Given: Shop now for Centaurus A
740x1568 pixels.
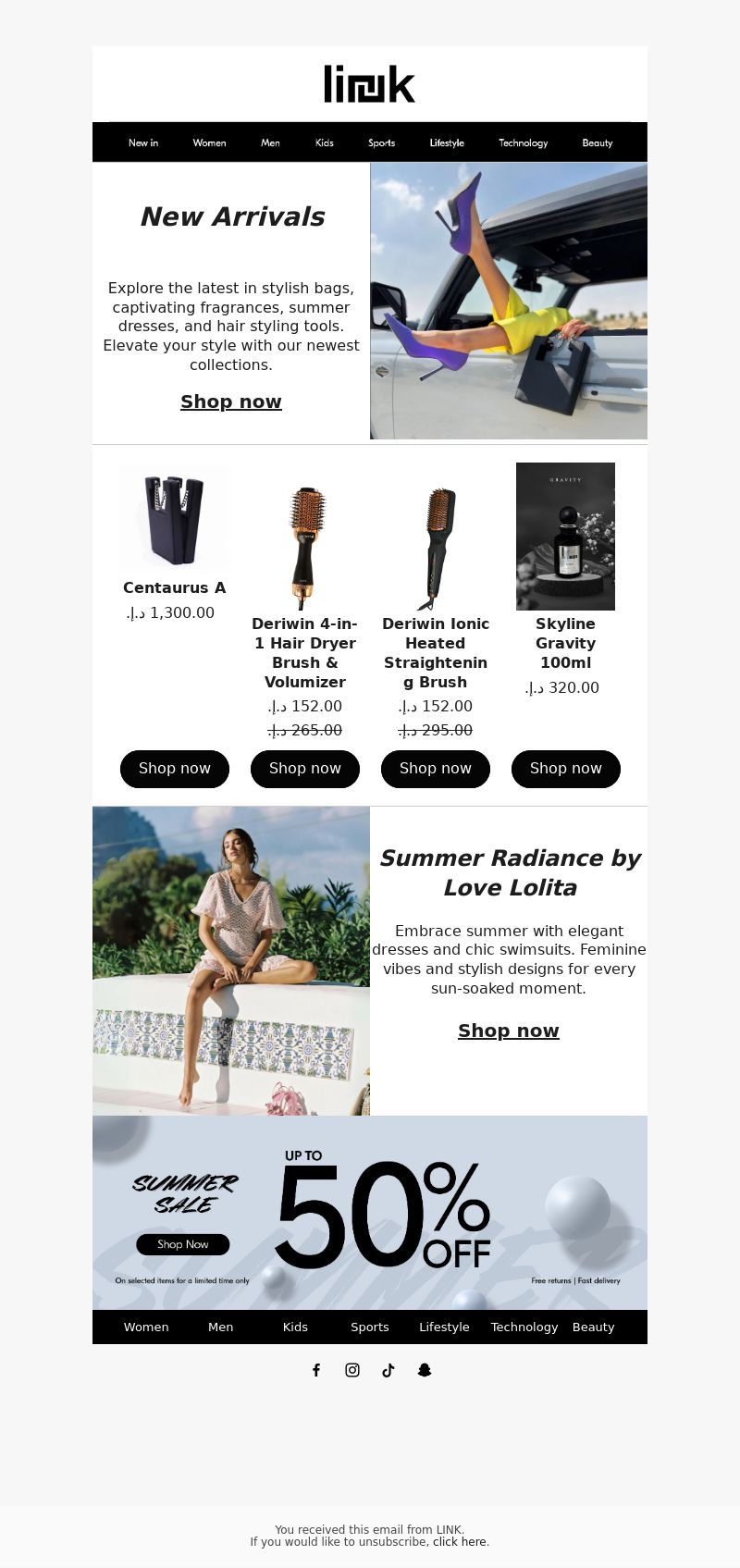Looking at the screenshot, I should tap(175, 769).
